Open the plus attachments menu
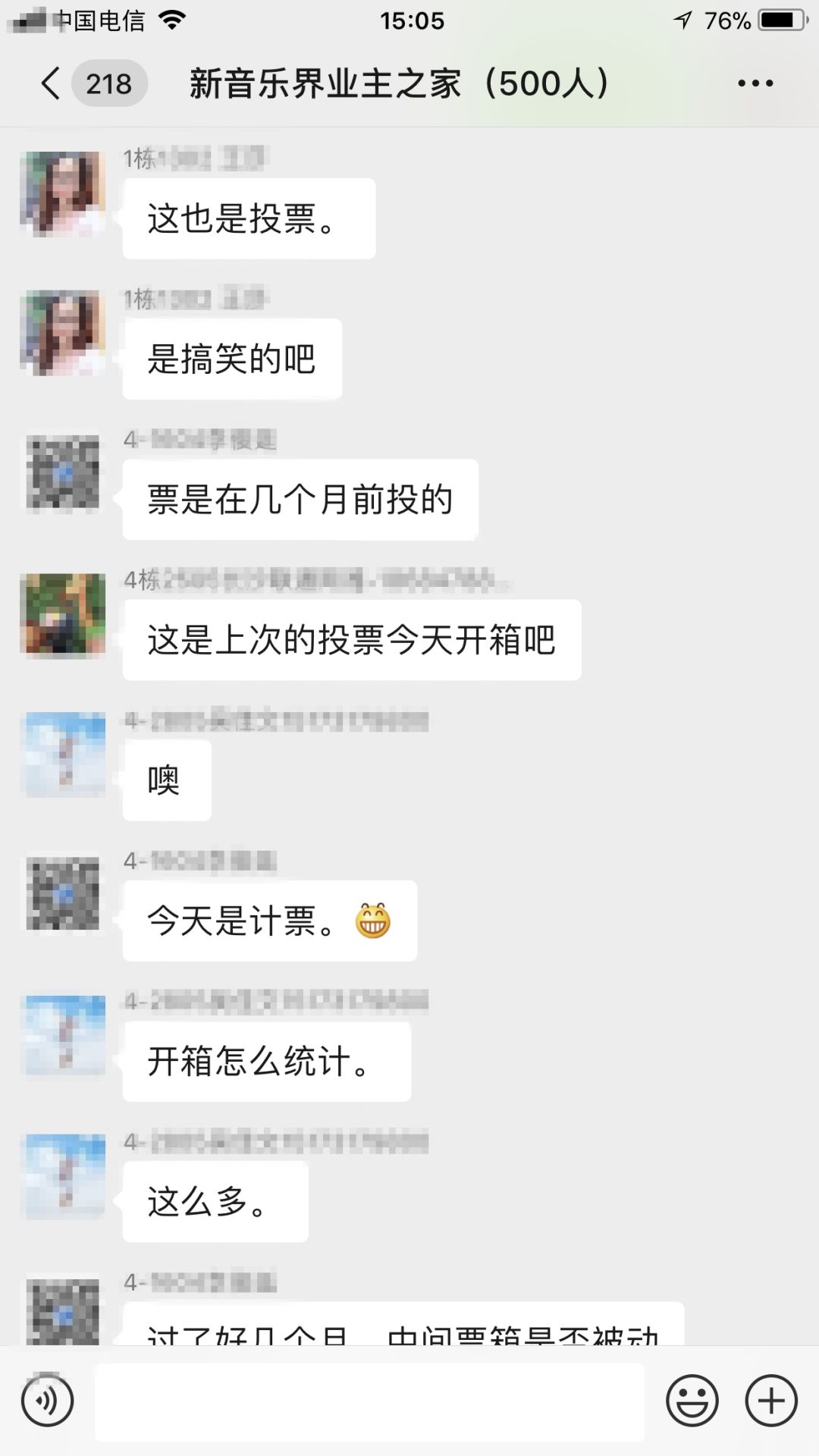Image resolution: width=819 pixels, height=1456 pixels. click(771, 1401)
